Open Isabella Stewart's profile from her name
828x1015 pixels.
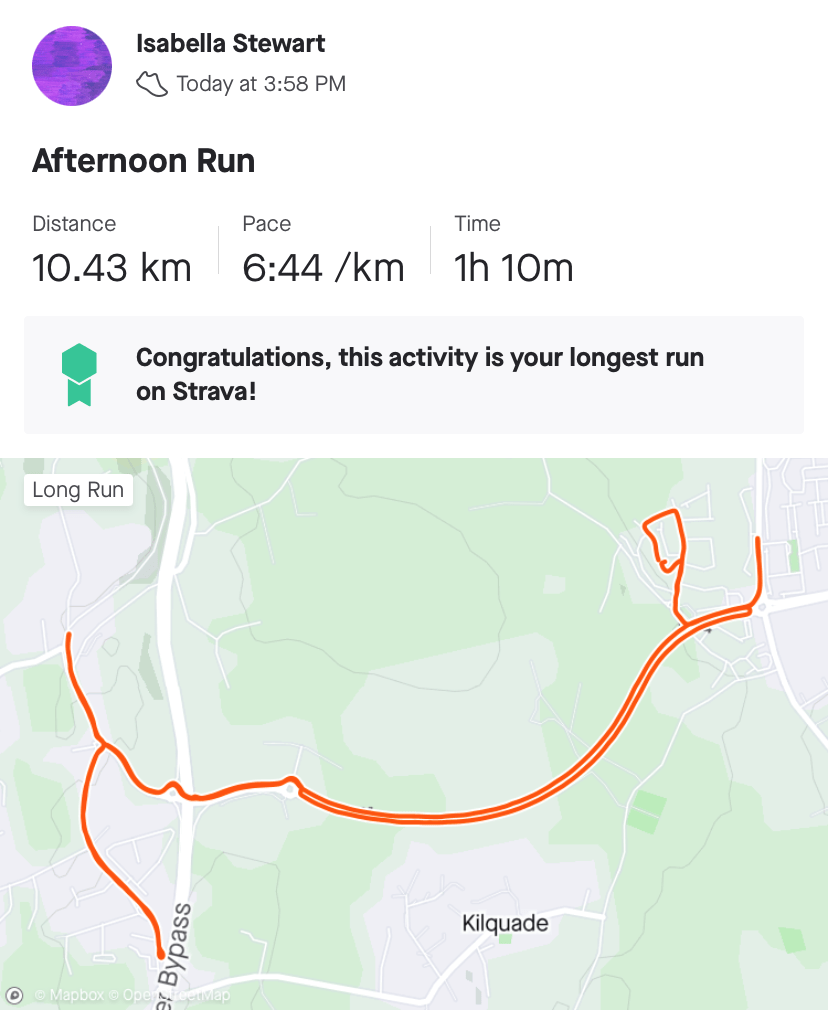(x=230, y=44)
